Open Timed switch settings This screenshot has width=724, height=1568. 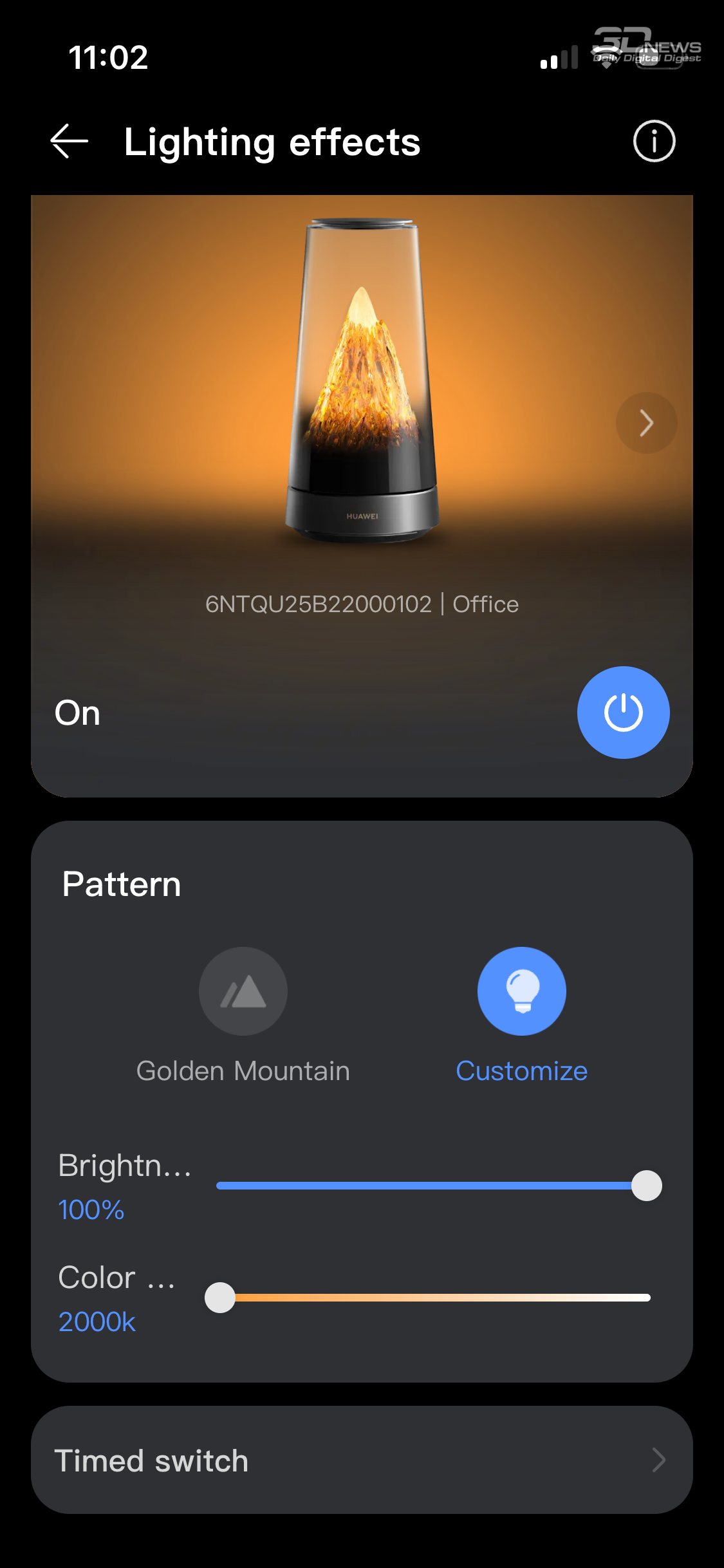pyautogui.click(x=362, y=1460)
